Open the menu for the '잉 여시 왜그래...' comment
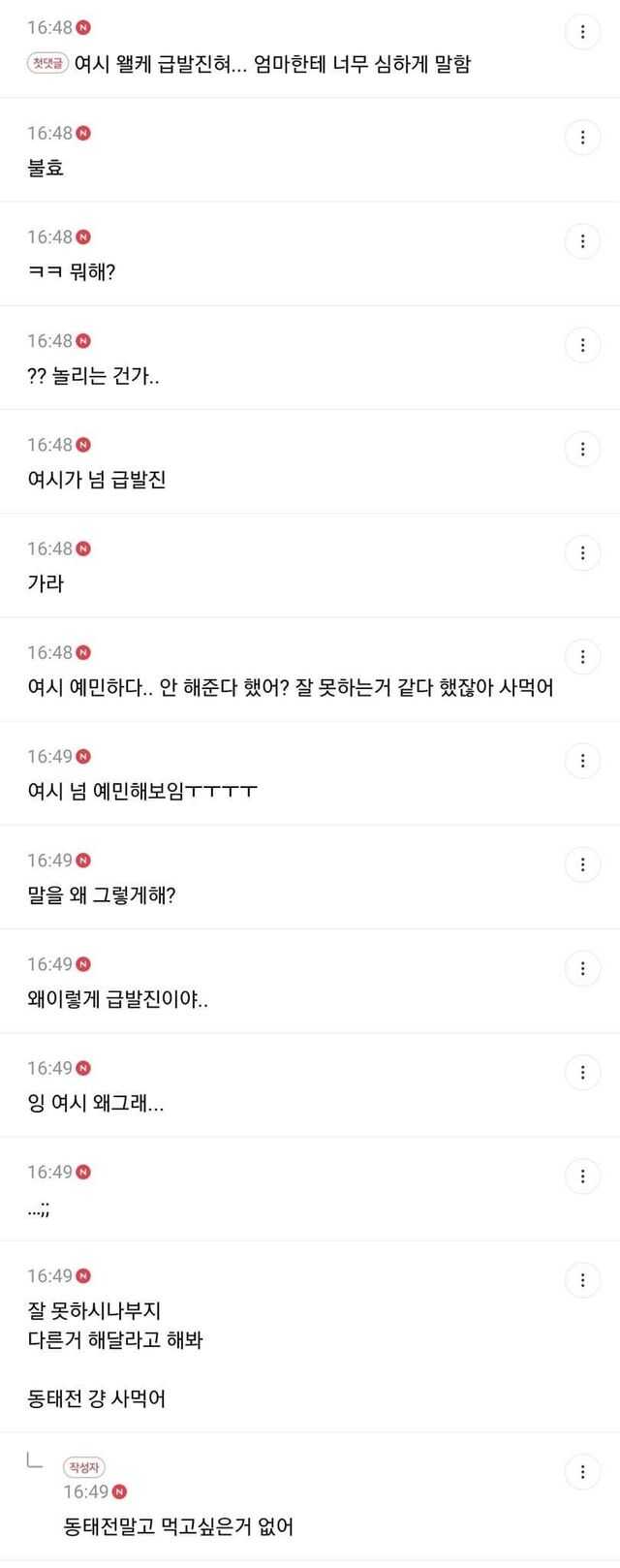The height and width of the screenshot is (1568, 620). (582, 1072)
